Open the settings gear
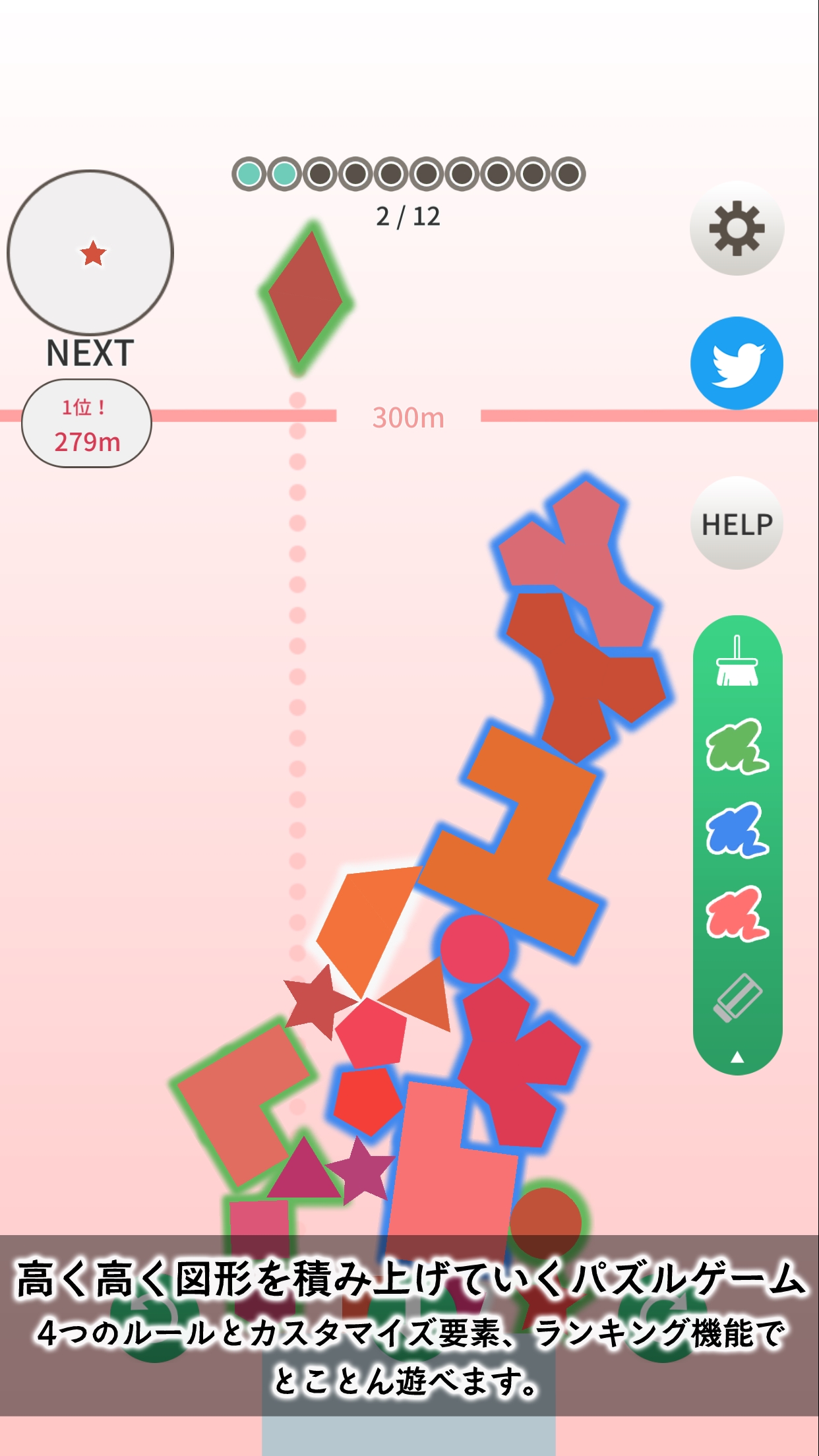819x1456 pixels. [x=737, y=228]
